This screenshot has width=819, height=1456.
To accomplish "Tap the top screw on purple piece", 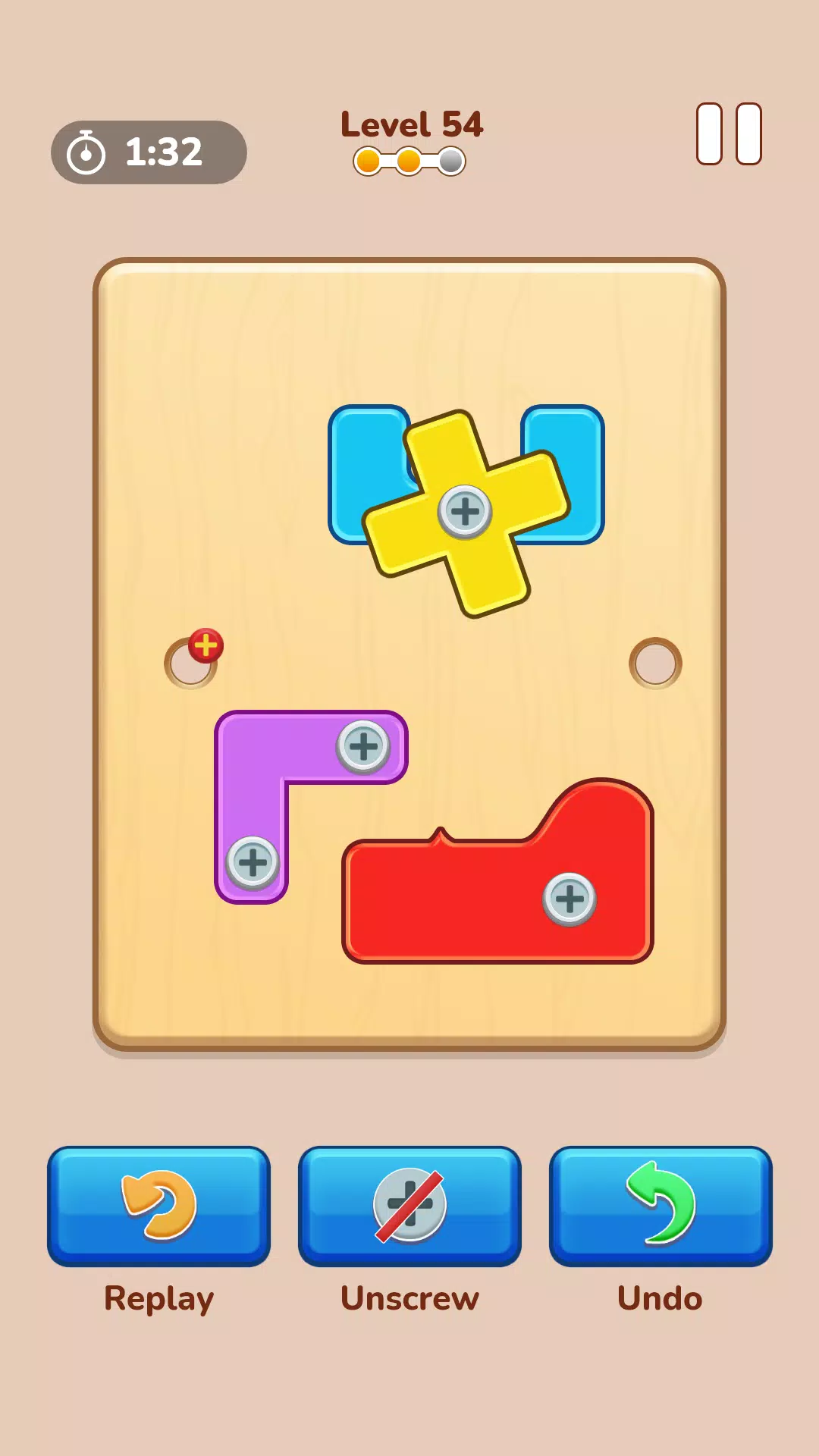I will tap(363, 746).
